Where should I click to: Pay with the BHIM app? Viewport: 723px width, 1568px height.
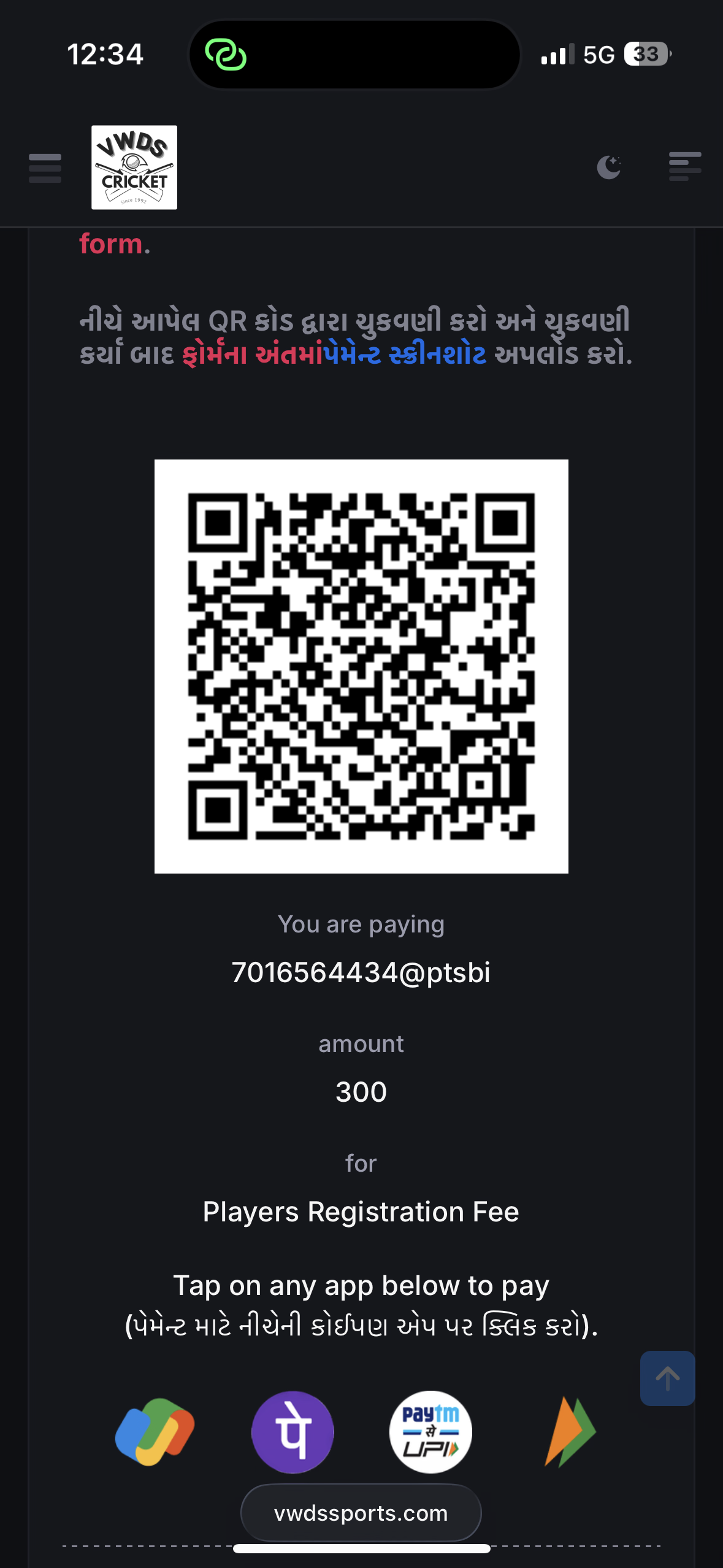570,1432
